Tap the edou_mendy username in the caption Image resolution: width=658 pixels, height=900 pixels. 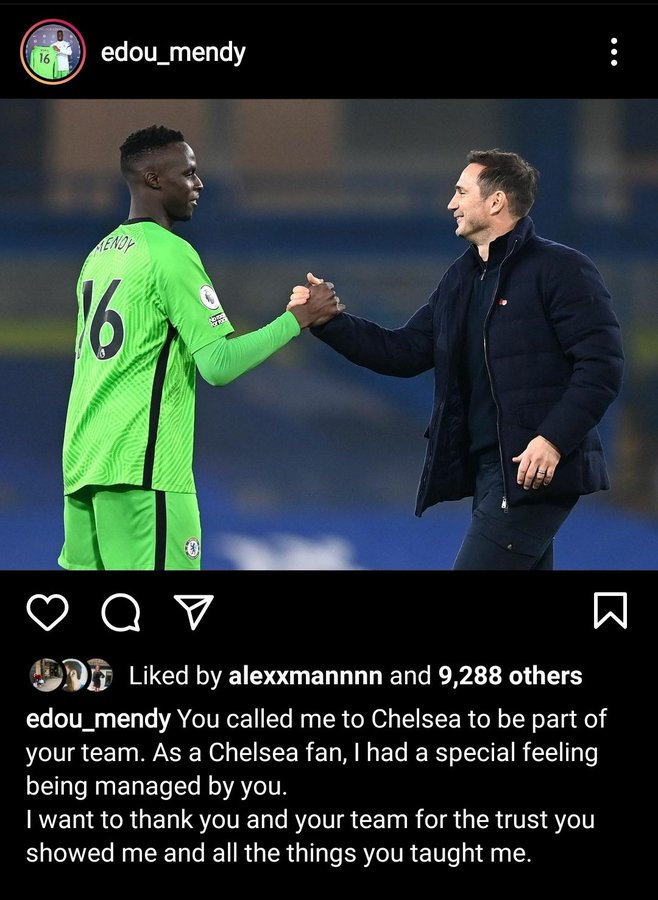click(98, 719)
